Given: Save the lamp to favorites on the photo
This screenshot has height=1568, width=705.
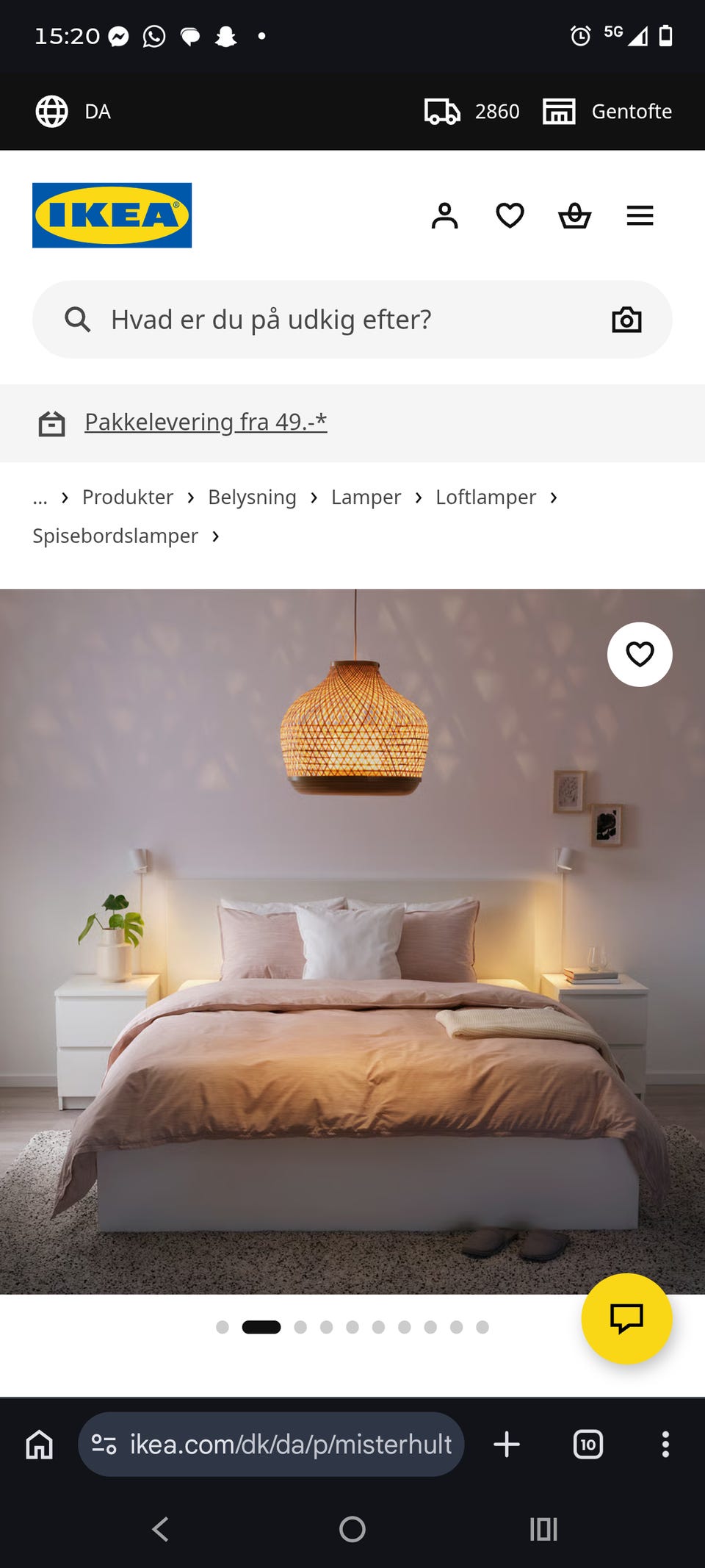Looking at the screenshot, I should 640,654.
